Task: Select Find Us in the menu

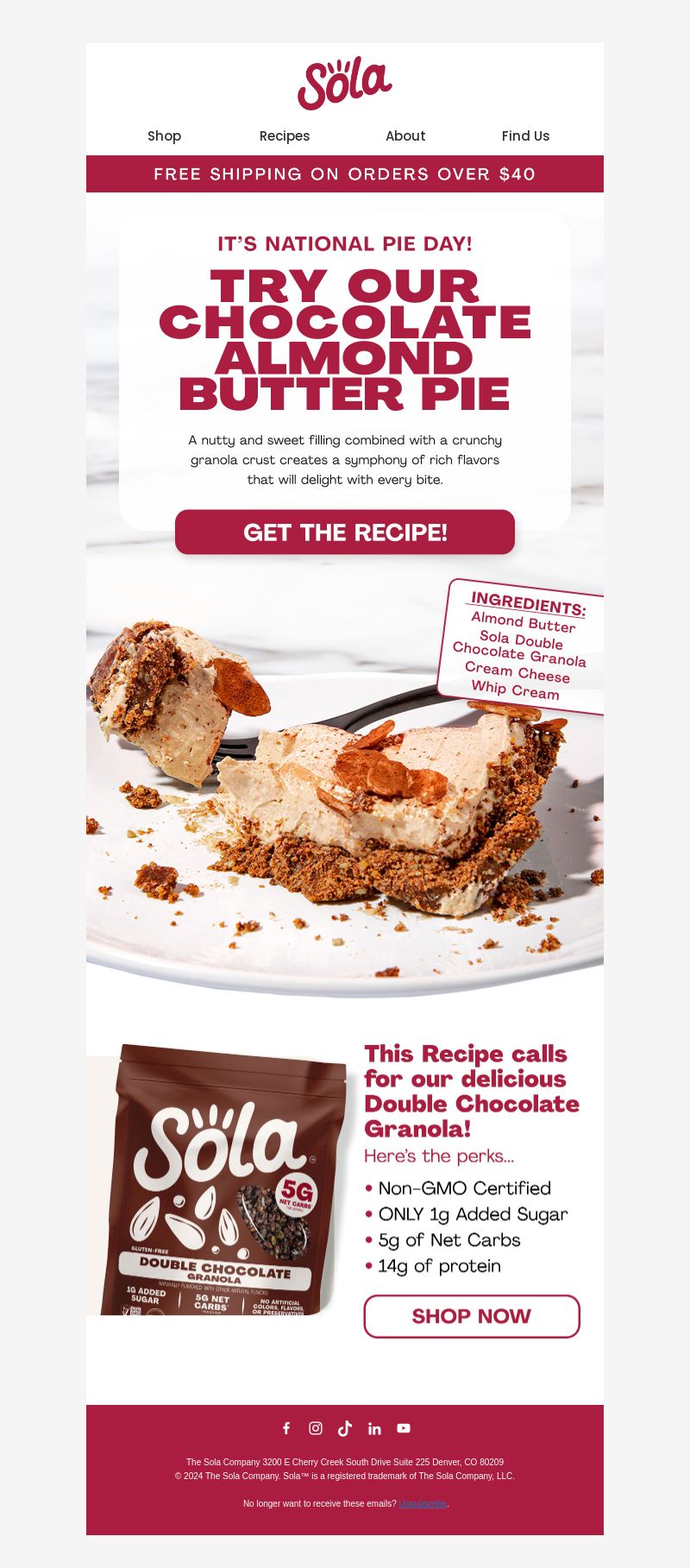Action: tap(525, 135)
